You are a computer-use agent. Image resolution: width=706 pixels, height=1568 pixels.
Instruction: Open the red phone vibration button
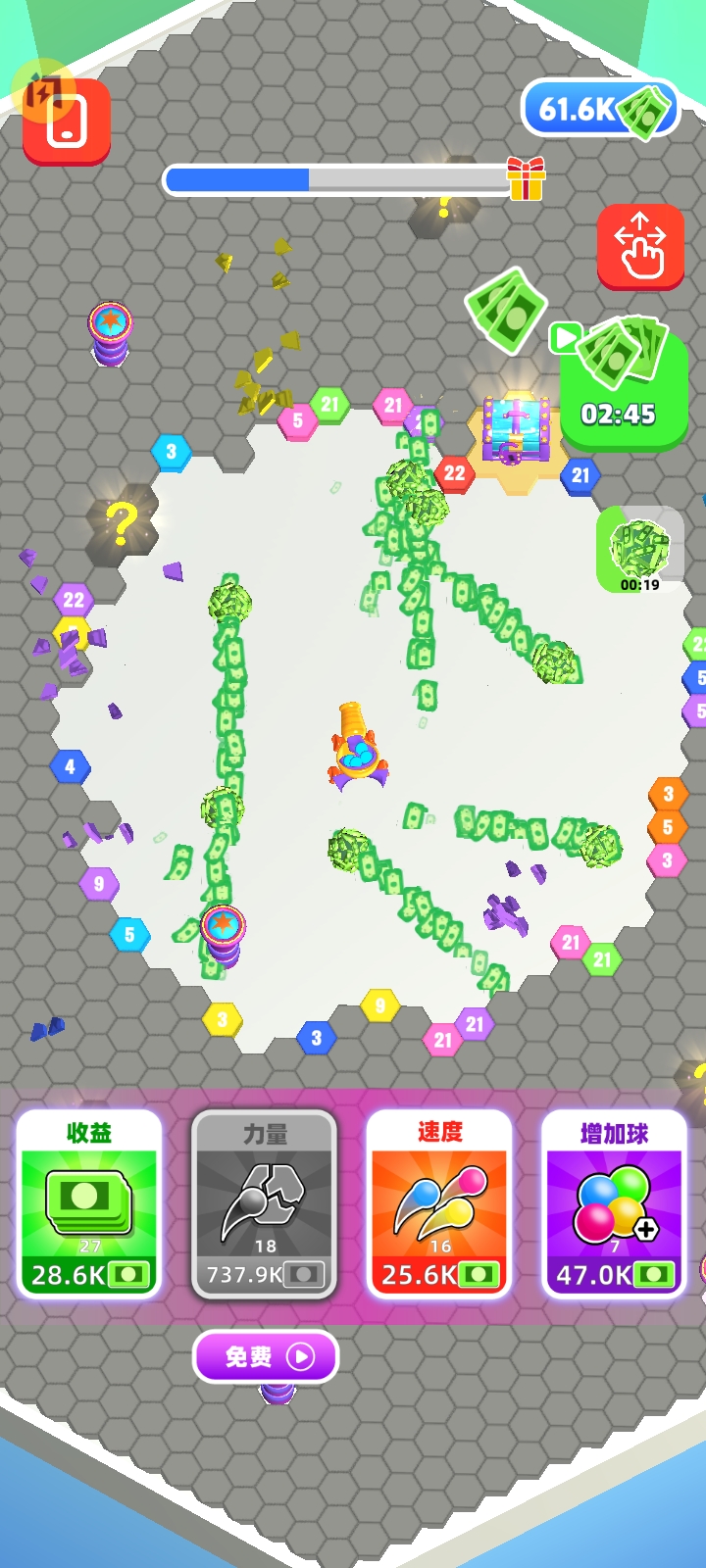(x=66, y=122)
